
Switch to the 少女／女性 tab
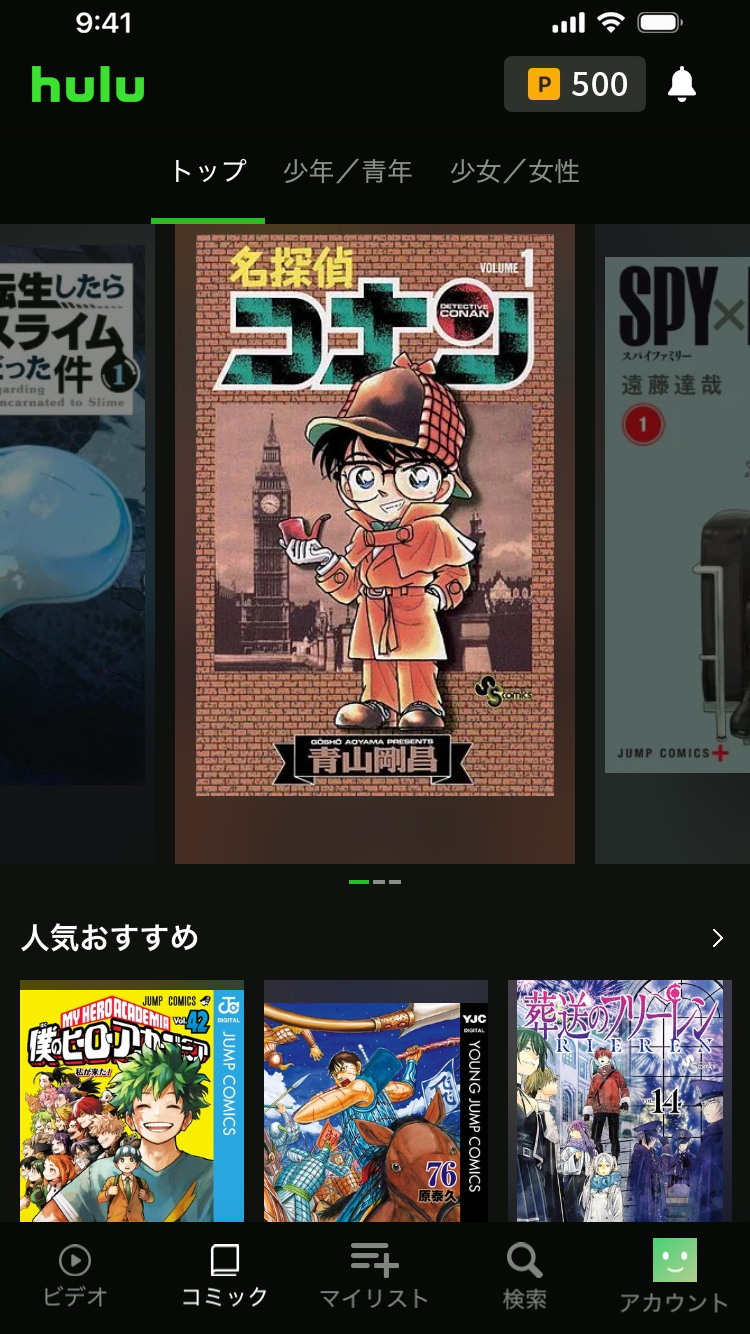click(x=515, y=172)
